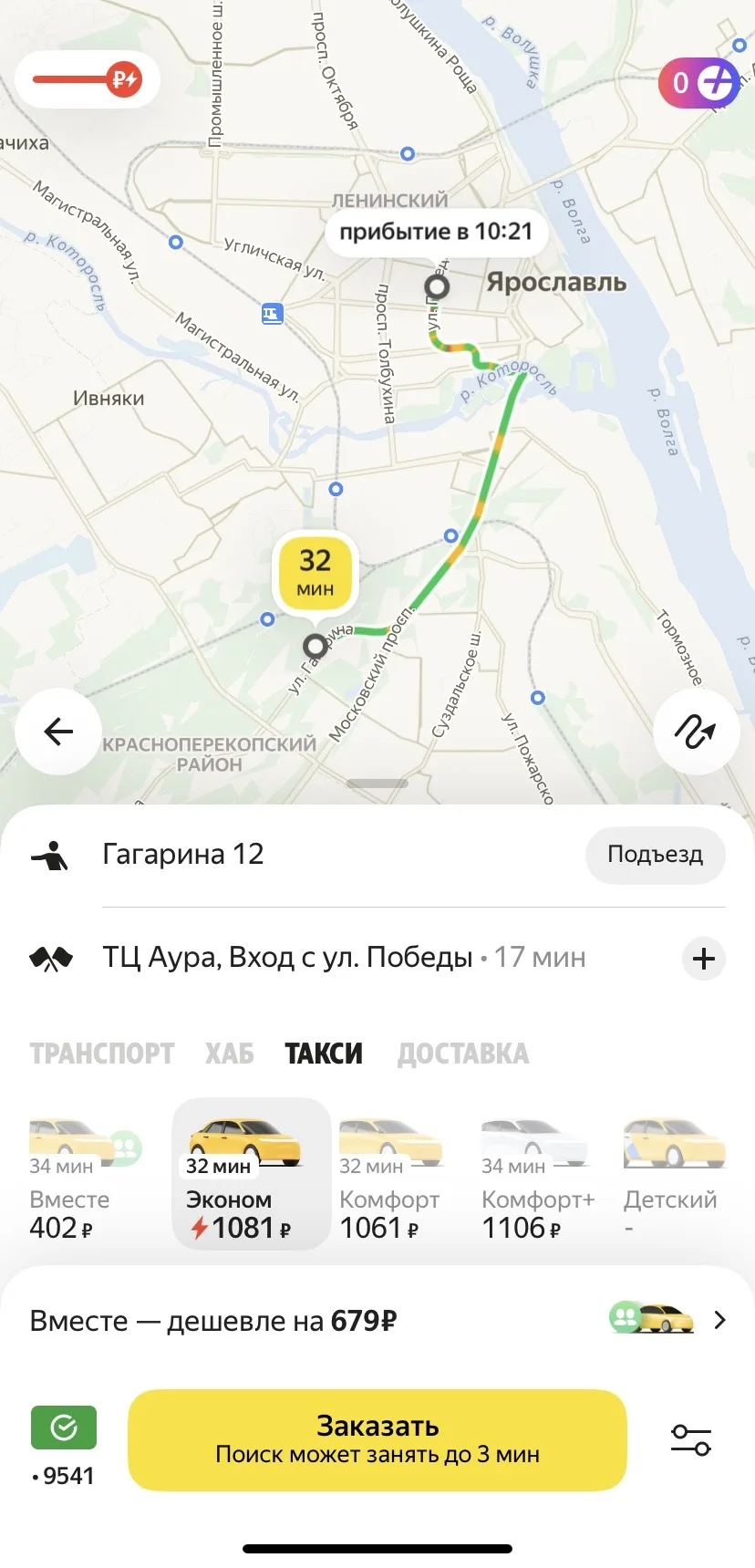Order the taxi with Заказать
755x1568 pixels.
click(377, 1438)
